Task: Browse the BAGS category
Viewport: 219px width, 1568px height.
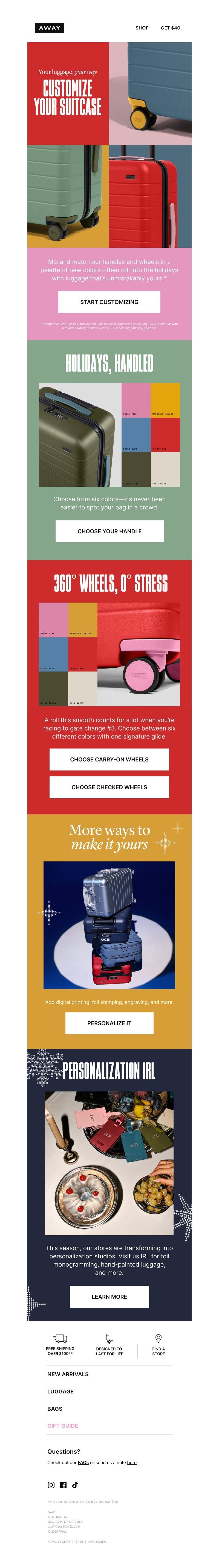Action: pos(55,1409)
